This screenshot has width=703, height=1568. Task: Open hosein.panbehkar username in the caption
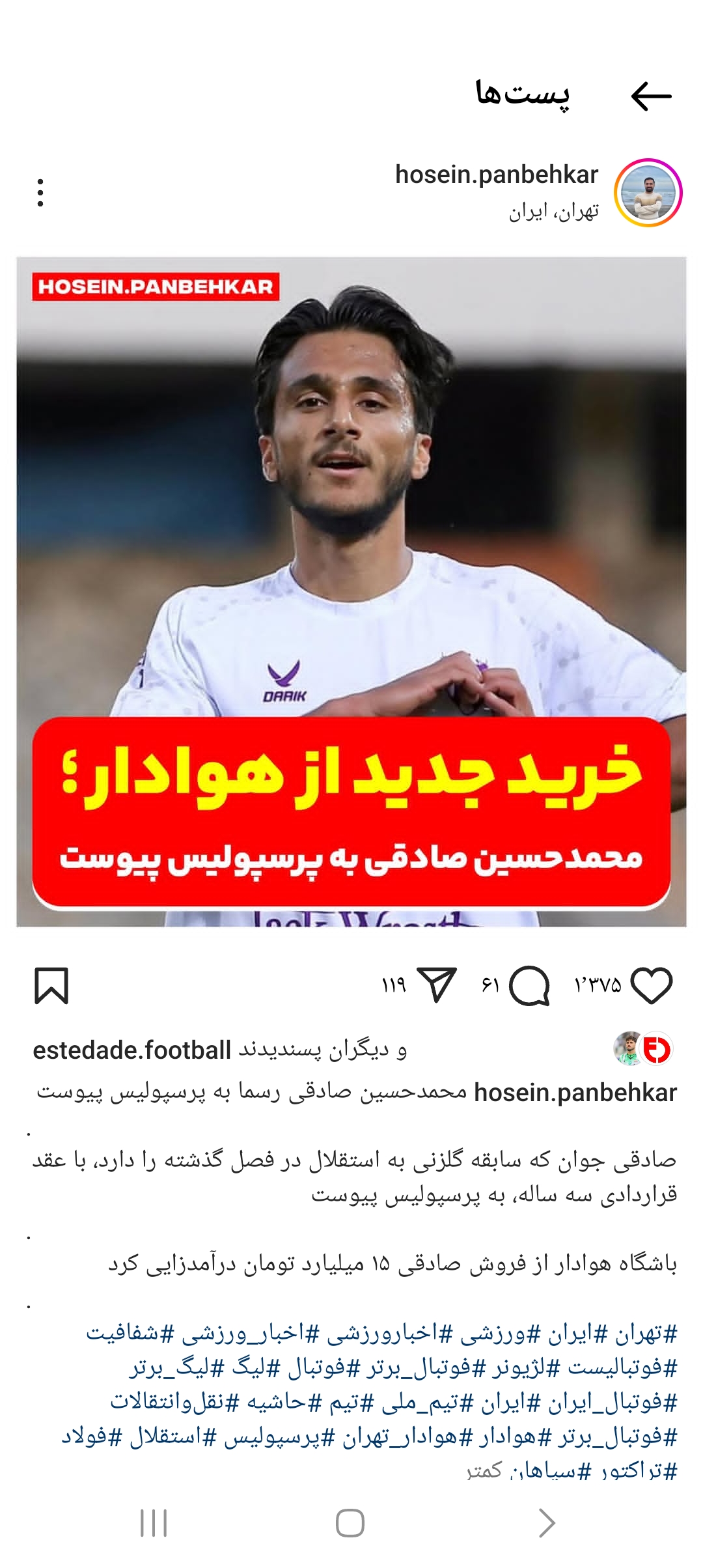pos(575,1093)
